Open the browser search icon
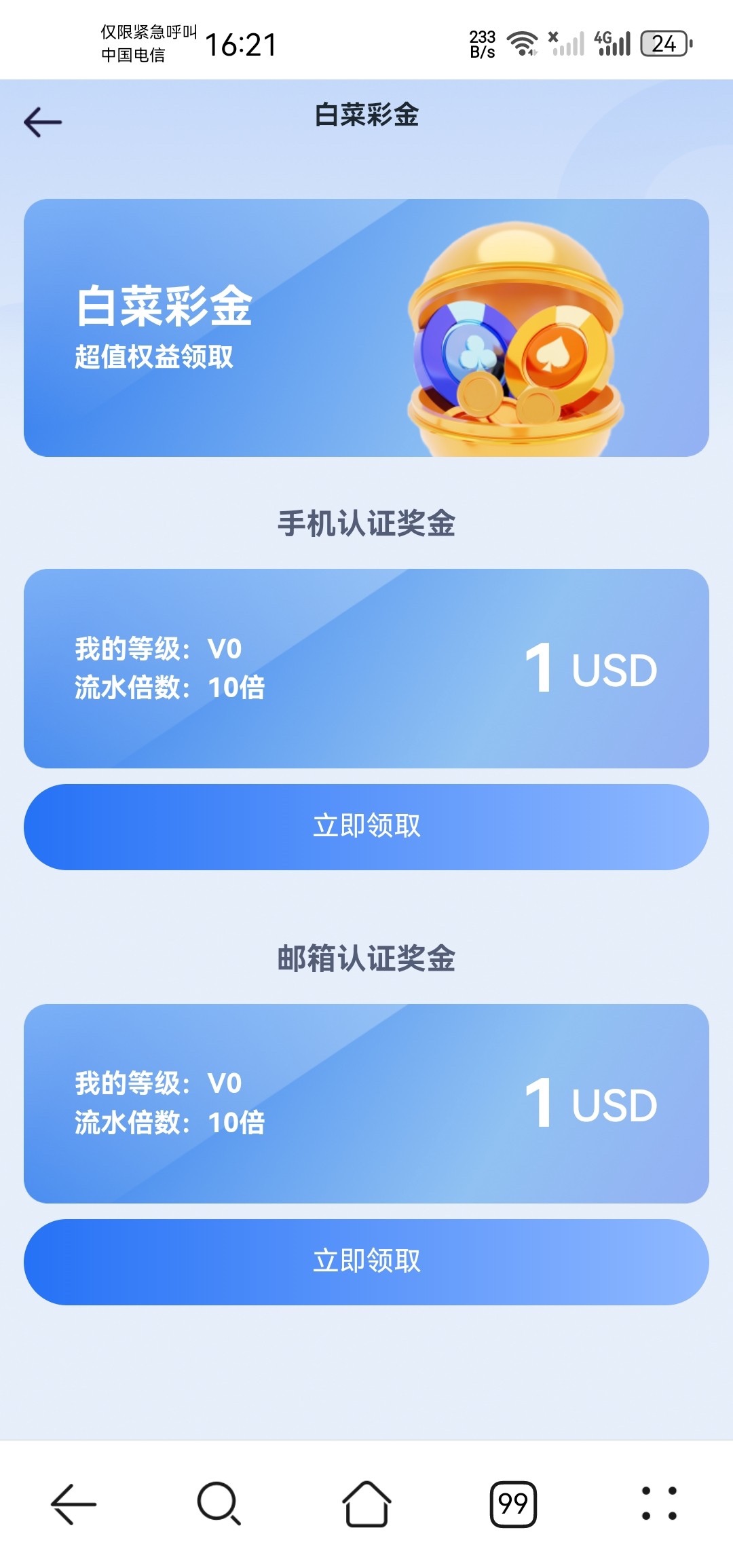The width and height of the screenshot is (733, 1568). pos(219,1504)
